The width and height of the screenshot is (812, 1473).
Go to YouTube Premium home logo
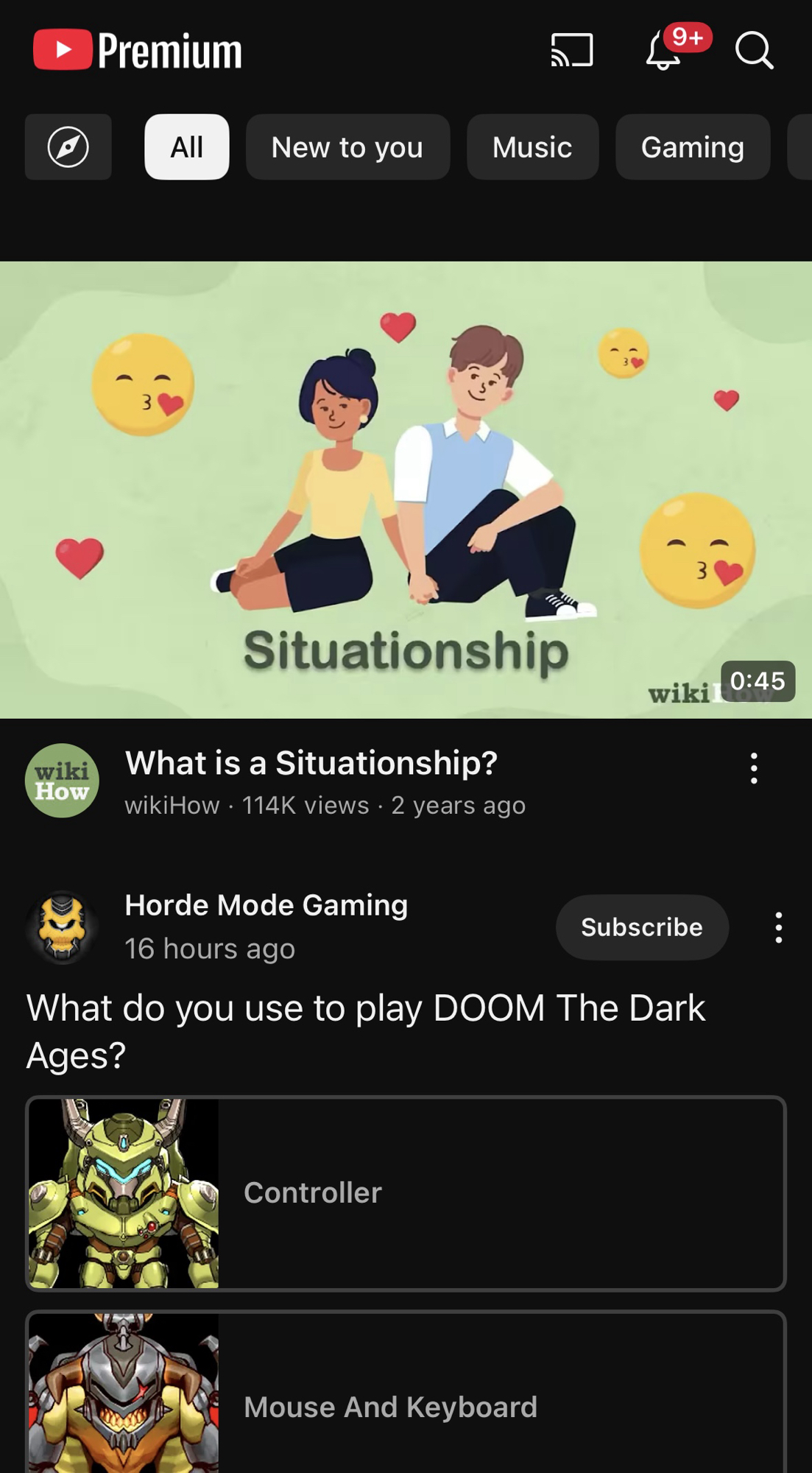138,50
